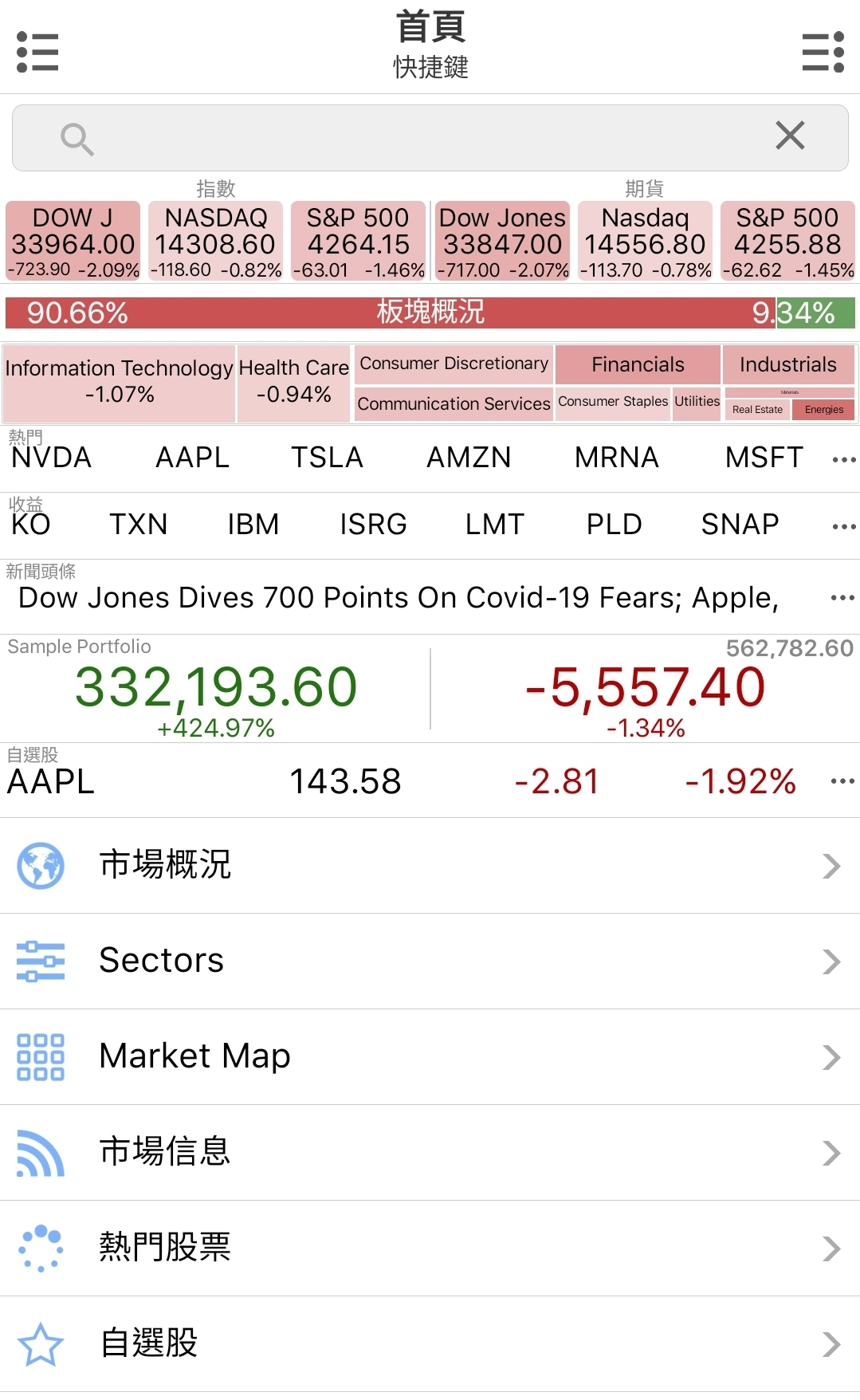Clear the search box with the X
This screenshot has width=860, height=1400.
tap(790, 136)
